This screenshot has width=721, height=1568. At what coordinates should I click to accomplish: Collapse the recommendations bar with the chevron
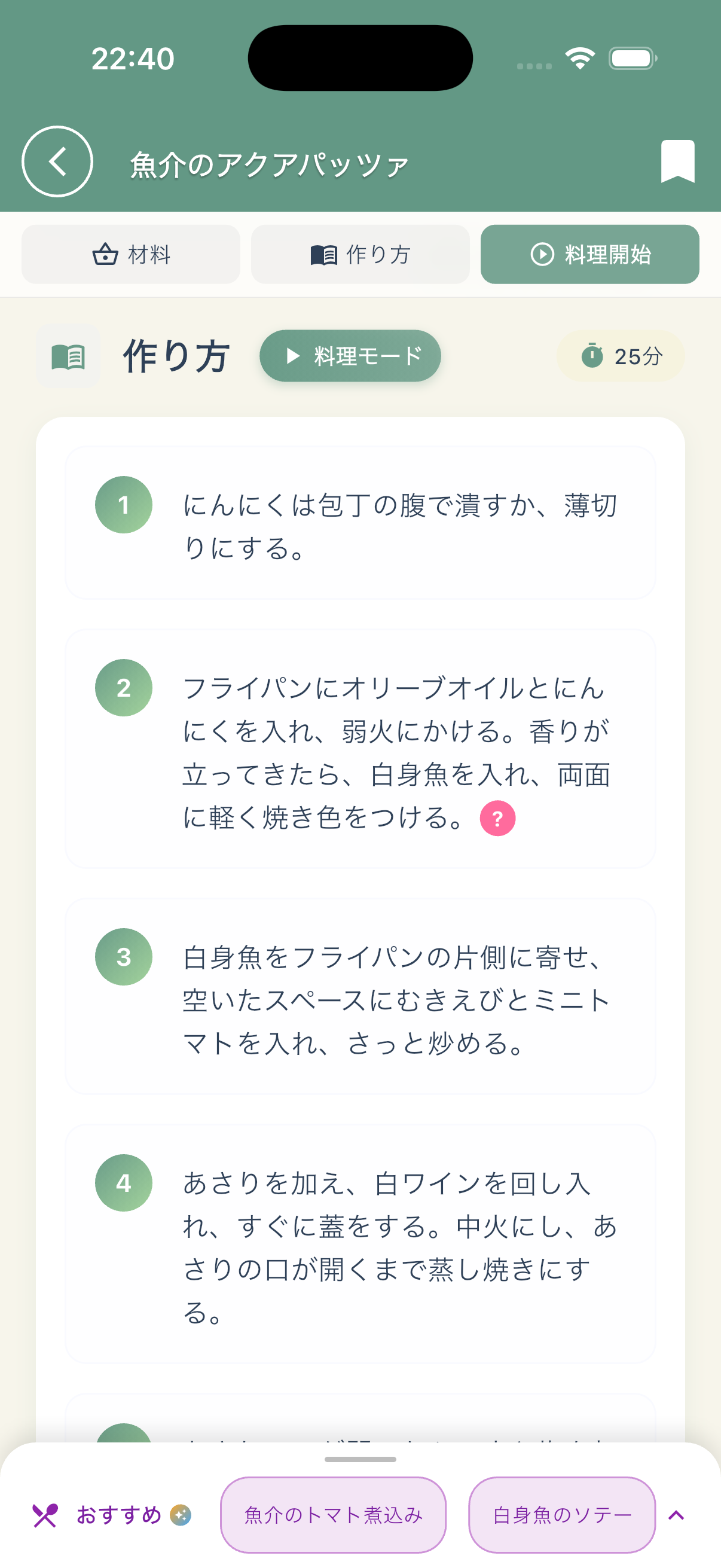[x=676, y=1514]
